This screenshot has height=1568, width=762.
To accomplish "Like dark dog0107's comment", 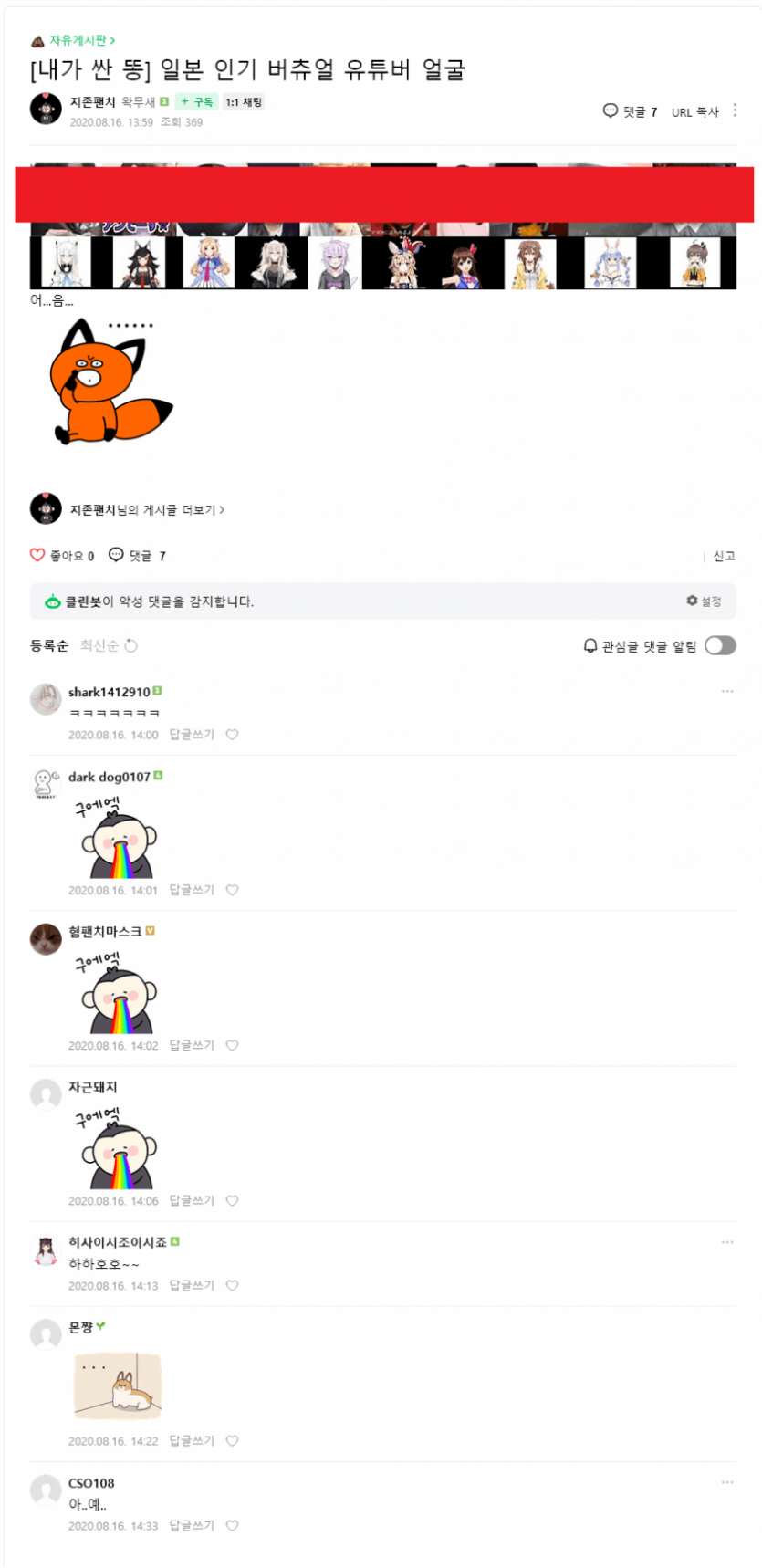I will point(233,890).
